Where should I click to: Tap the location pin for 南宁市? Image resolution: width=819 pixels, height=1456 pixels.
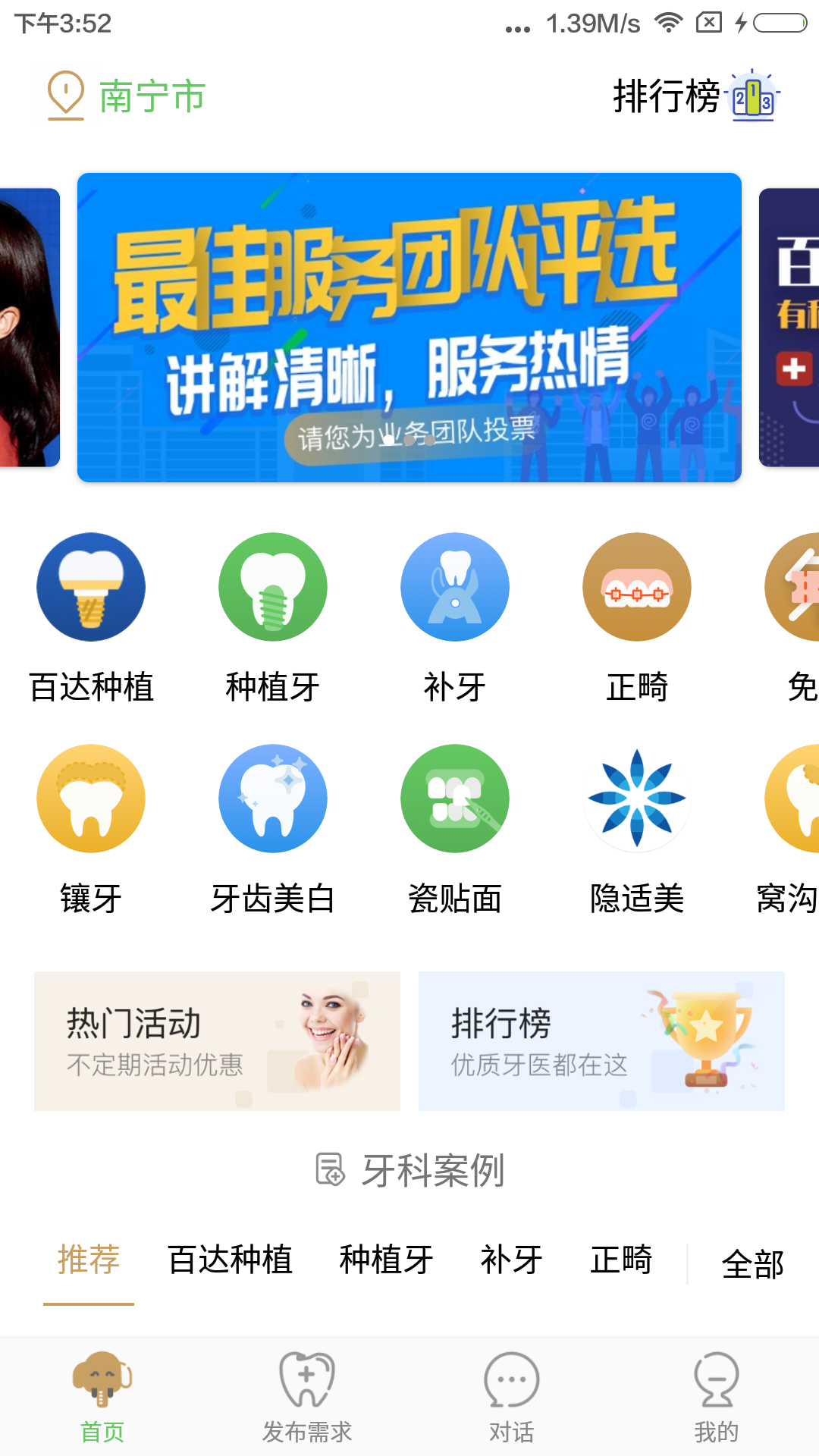pyautogui.click(x=64, y=96)
